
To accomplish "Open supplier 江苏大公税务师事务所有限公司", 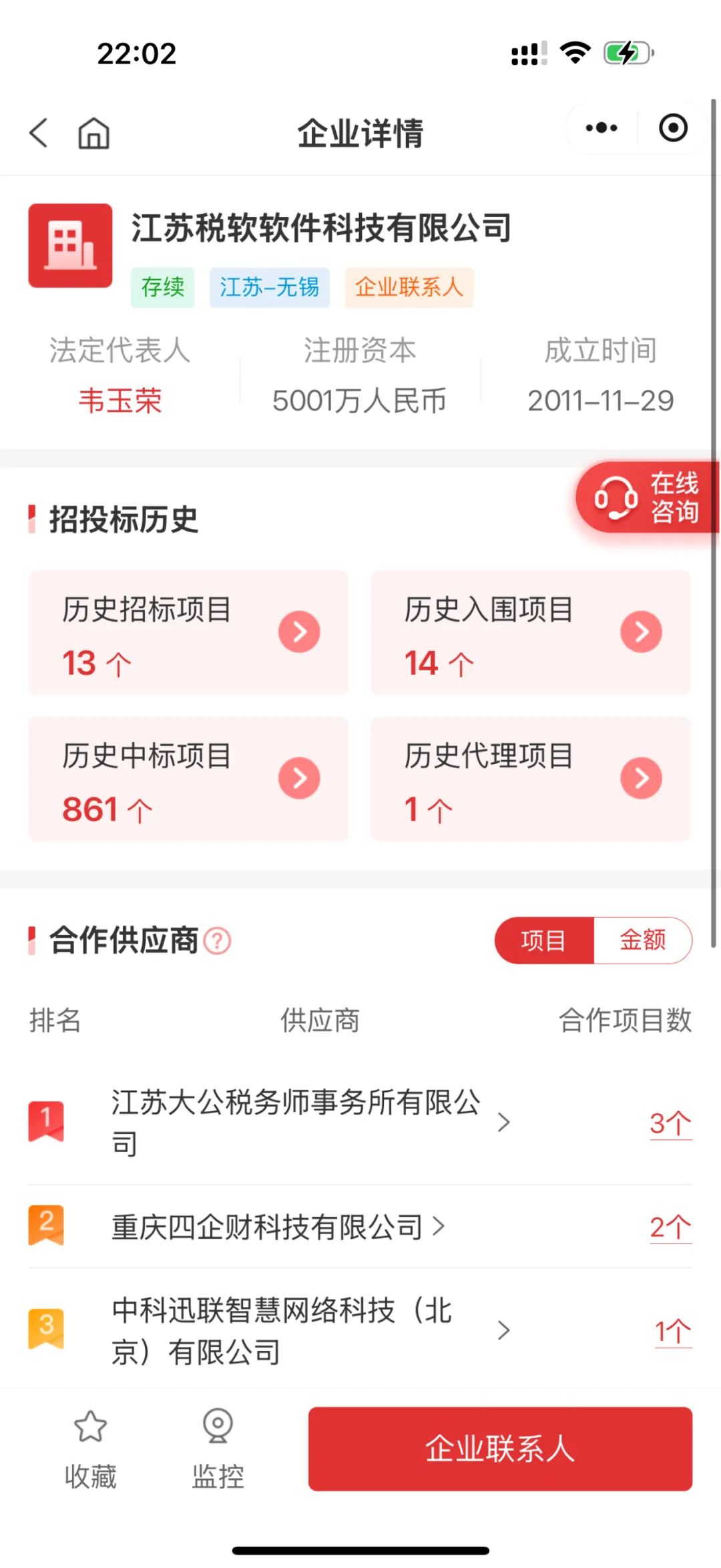I will (296, 1122).
